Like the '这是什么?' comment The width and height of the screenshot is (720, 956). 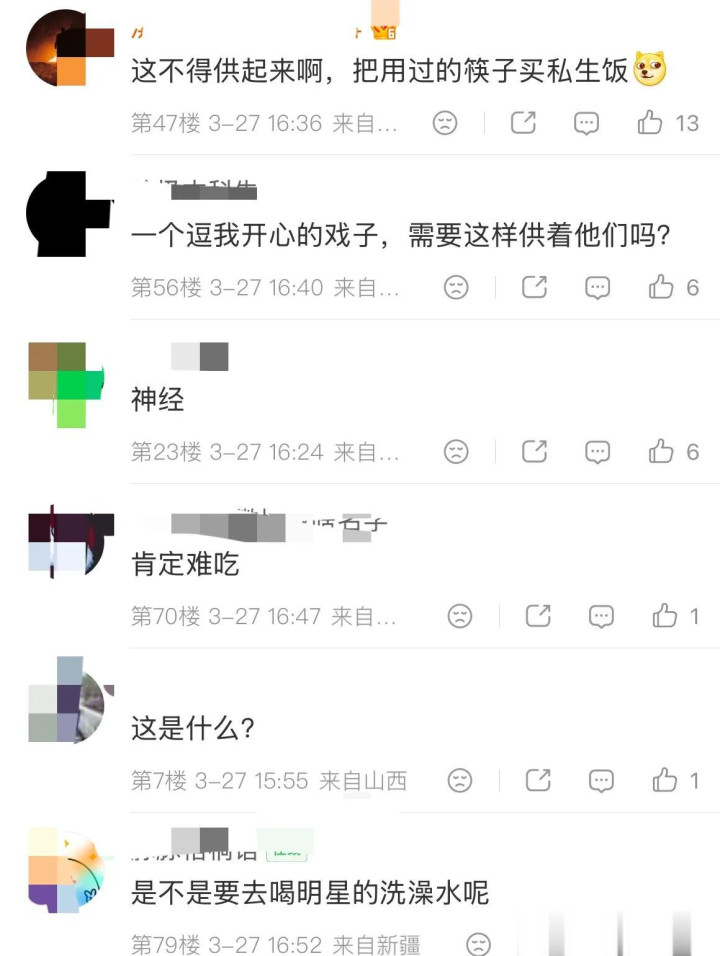click(665, 780)
